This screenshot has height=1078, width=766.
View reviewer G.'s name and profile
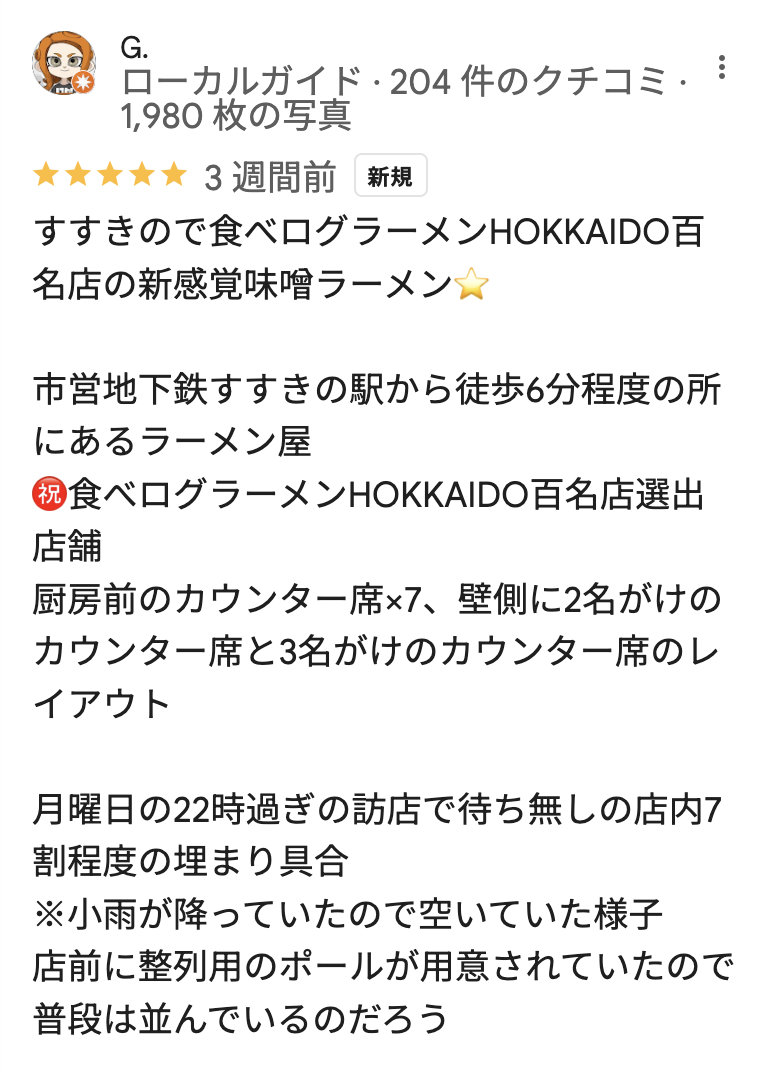pos(133,46)
